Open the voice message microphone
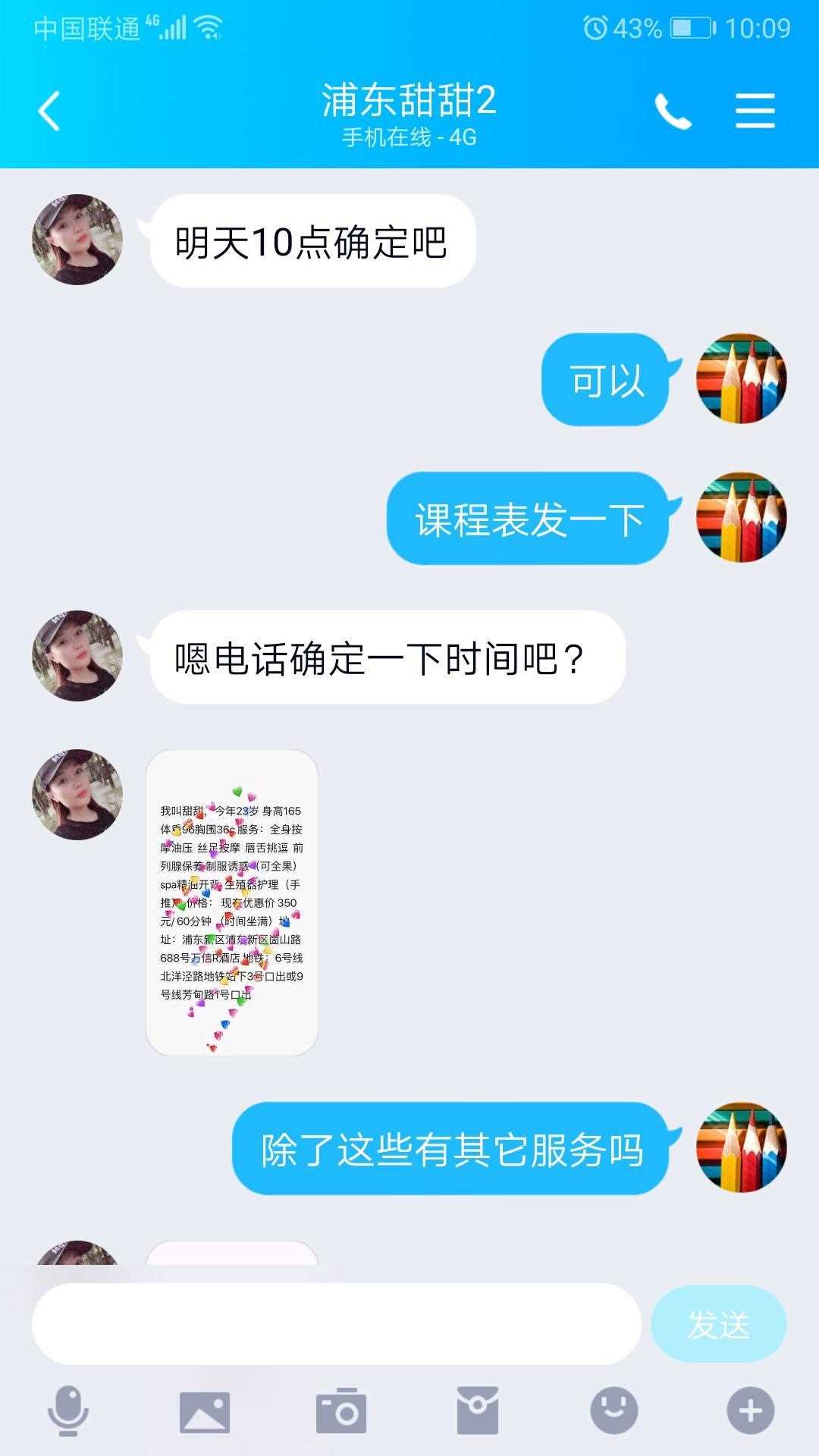819x1456 pixels. [x=68, y=1411]
